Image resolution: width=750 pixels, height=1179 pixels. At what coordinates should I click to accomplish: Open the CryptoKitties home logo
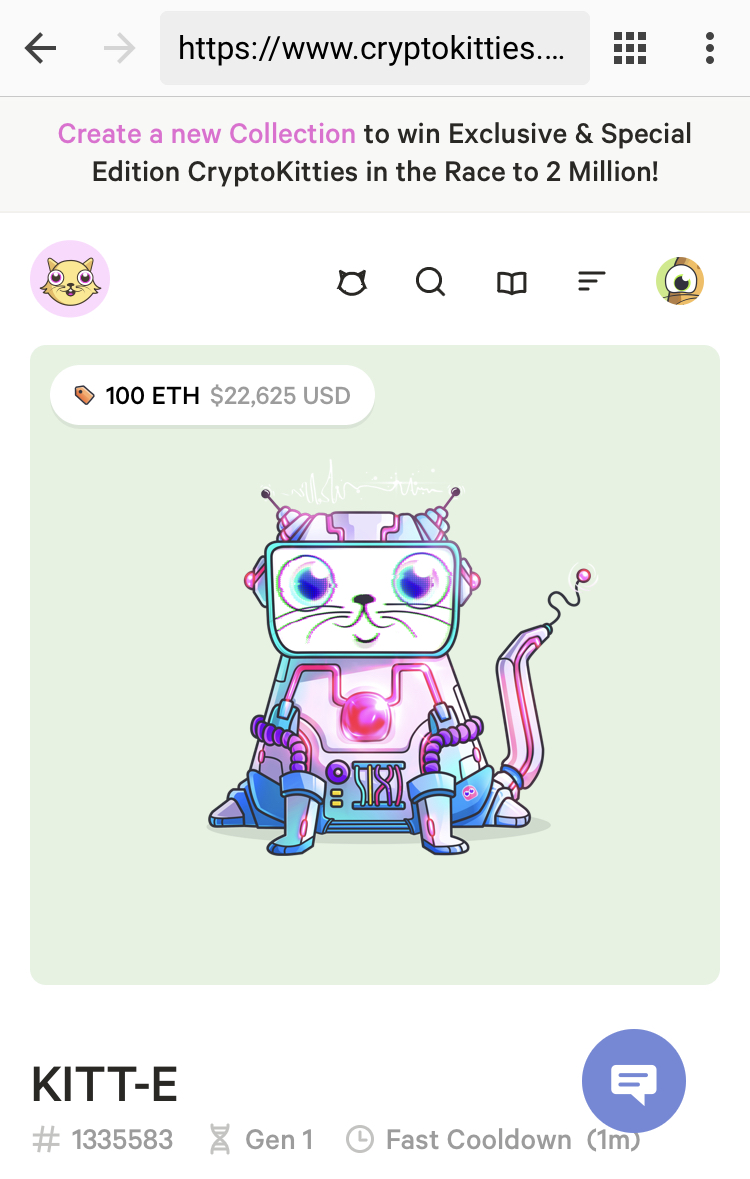(x=70, y=280)
